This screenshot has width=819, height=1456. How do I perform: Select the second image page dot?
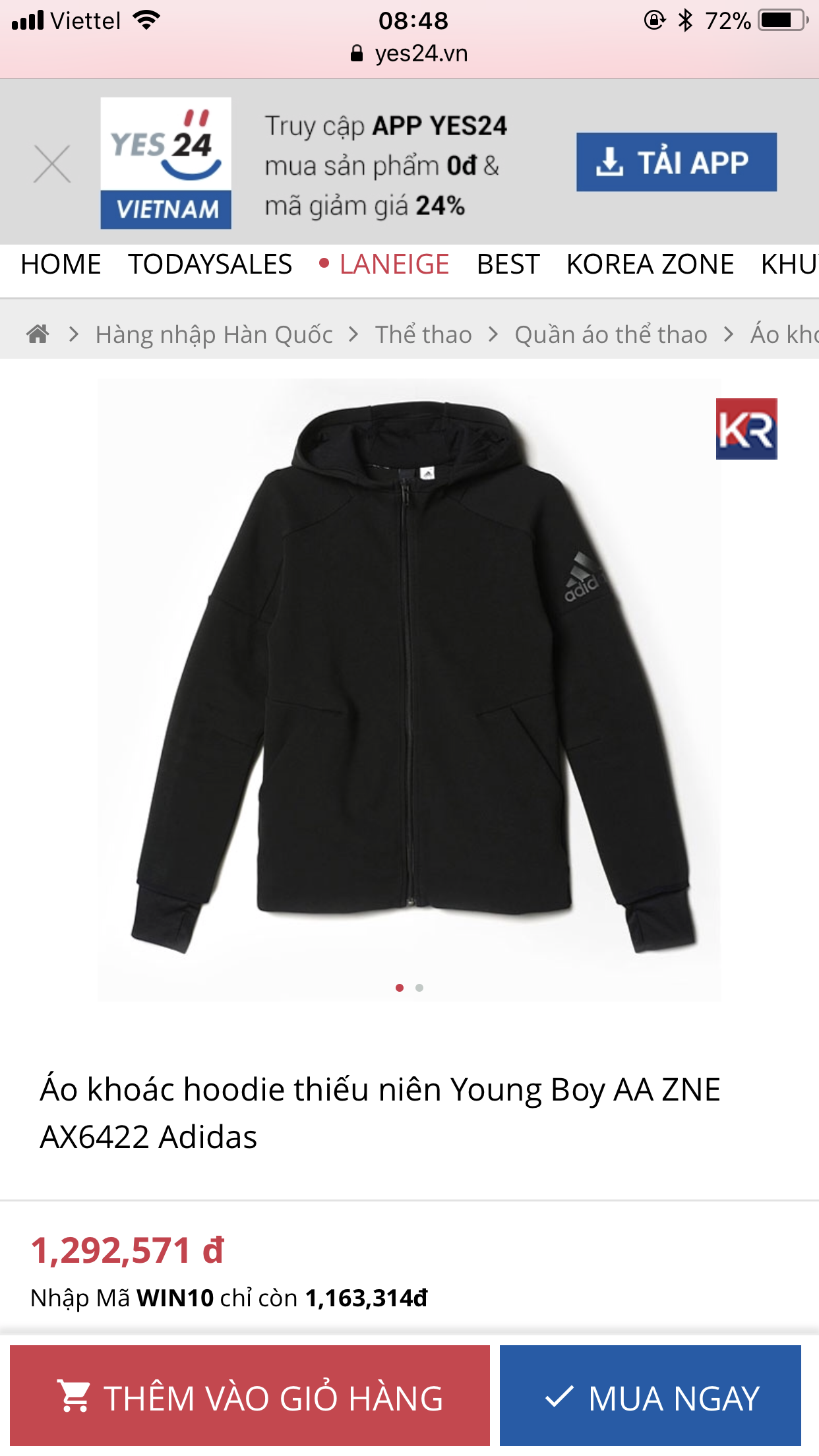tap(419, 987)
